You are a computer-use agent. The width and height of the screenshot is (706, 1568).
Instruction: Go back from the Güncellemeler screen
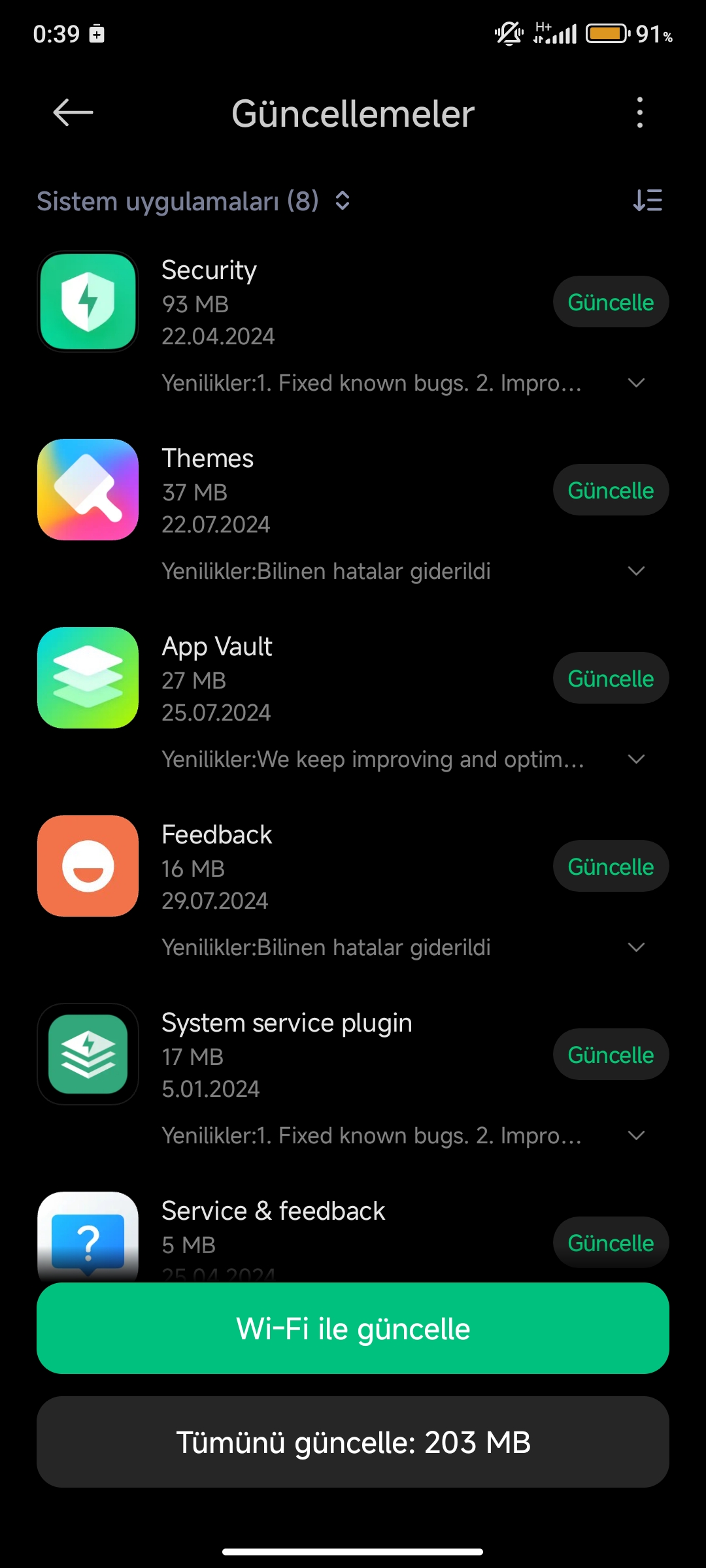(73, 112)
